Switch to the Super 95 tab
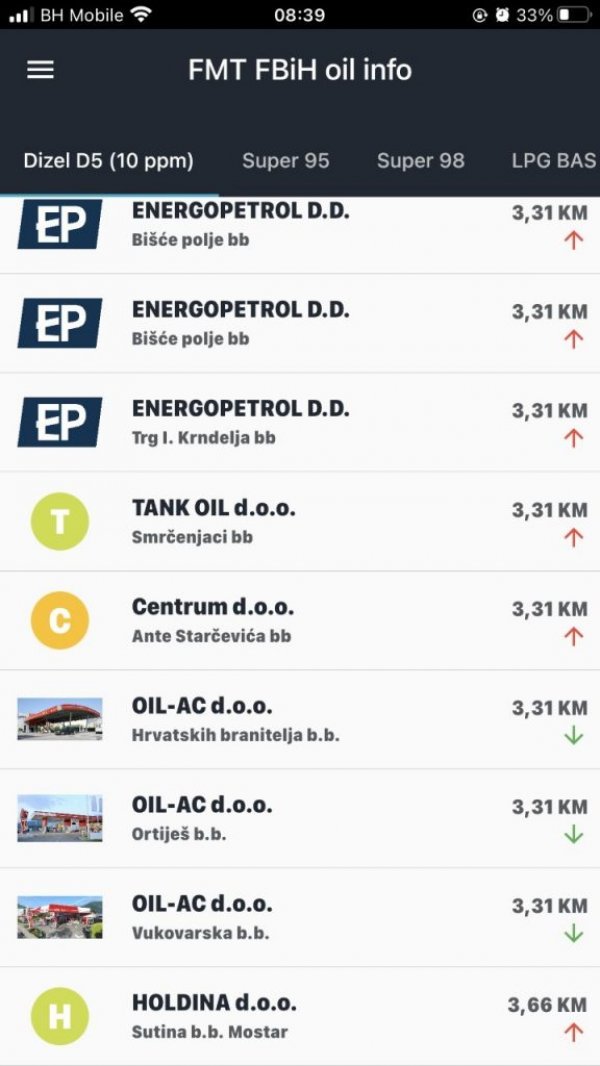Screen dimensions: 600x1066 (285, 160)
